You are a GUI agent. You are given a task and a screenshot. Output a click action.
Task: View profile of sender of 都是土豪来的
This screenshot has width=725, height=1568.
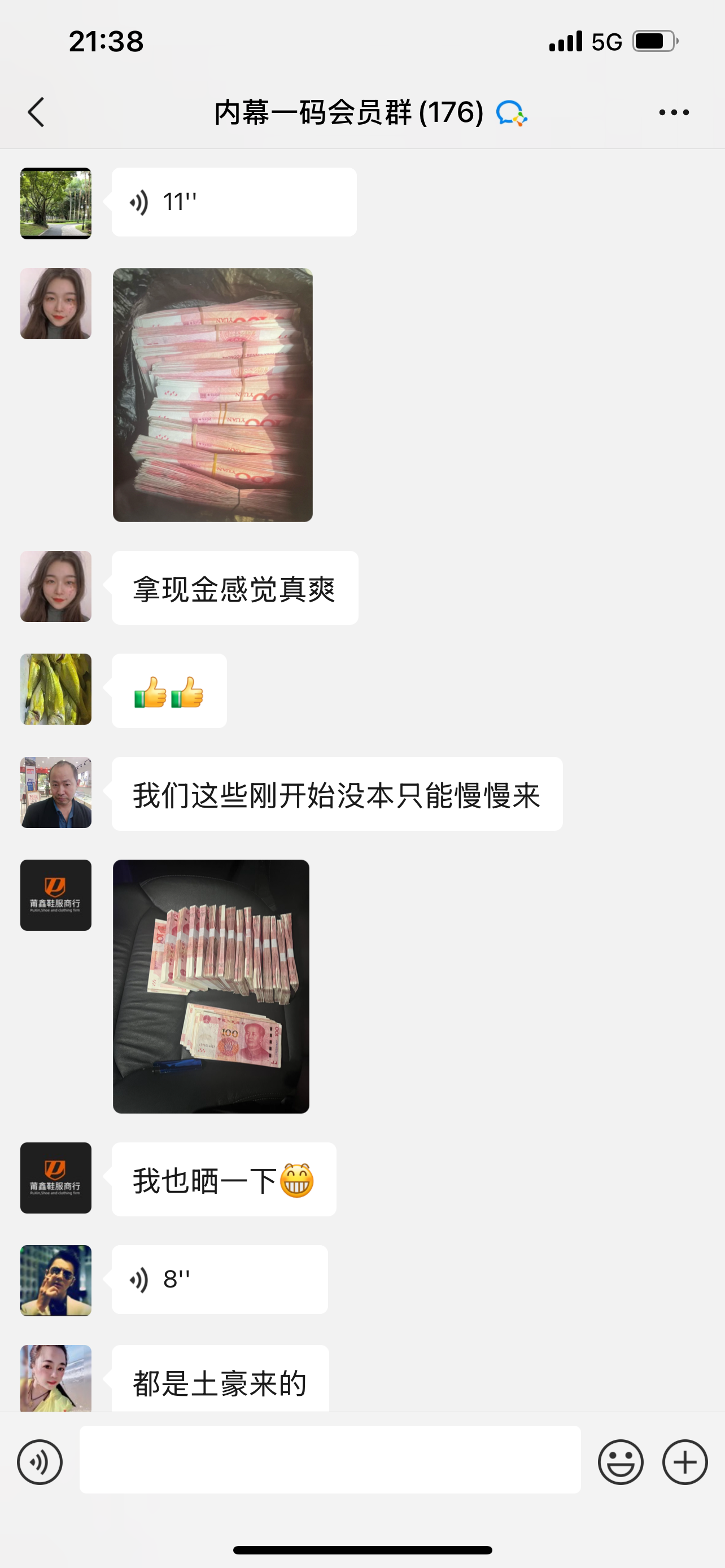coord(56,1378)
